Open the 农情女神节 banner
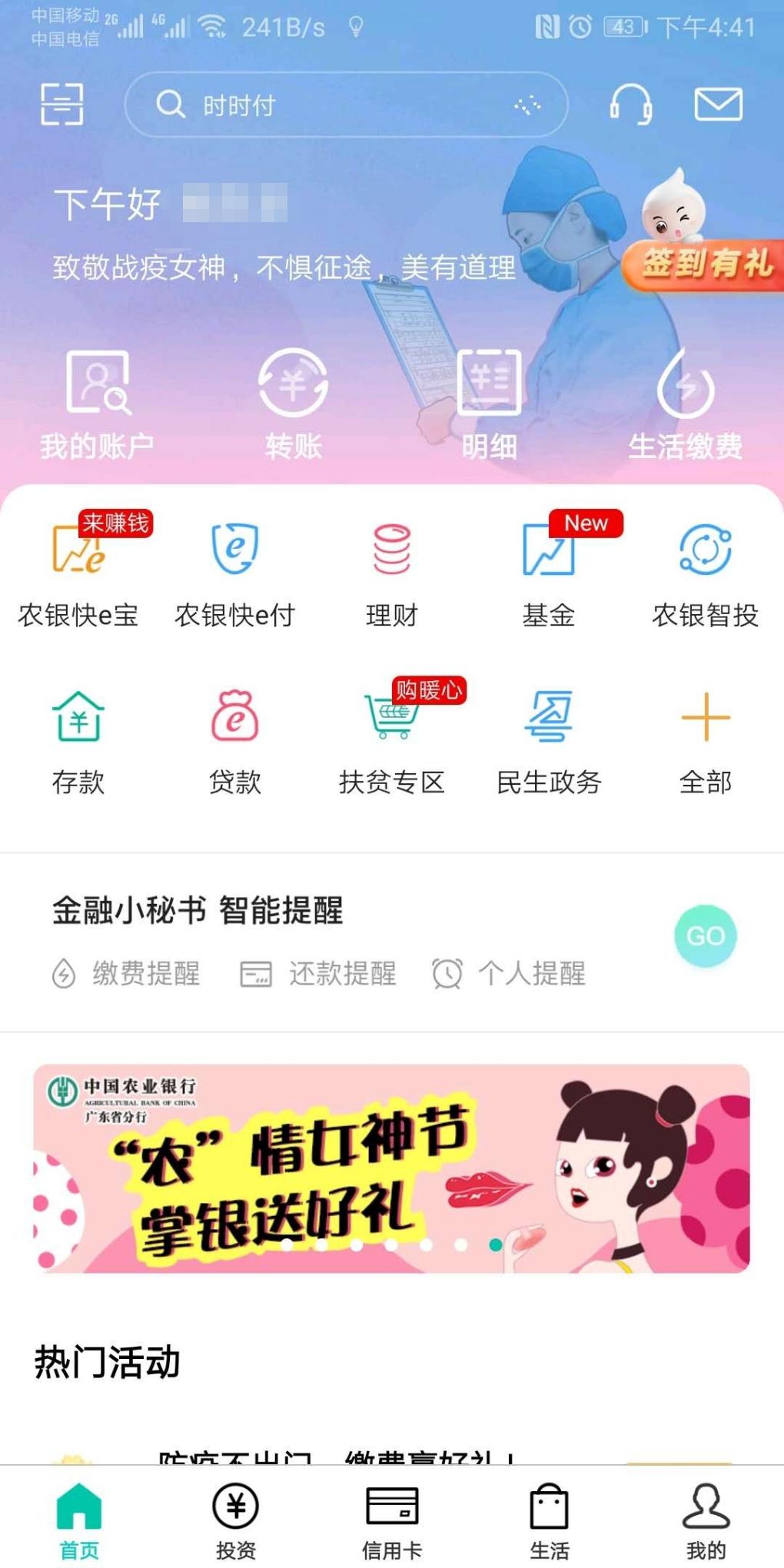Image resolution: width=784 pixels, height=1568 pixels. [392, 1168]
